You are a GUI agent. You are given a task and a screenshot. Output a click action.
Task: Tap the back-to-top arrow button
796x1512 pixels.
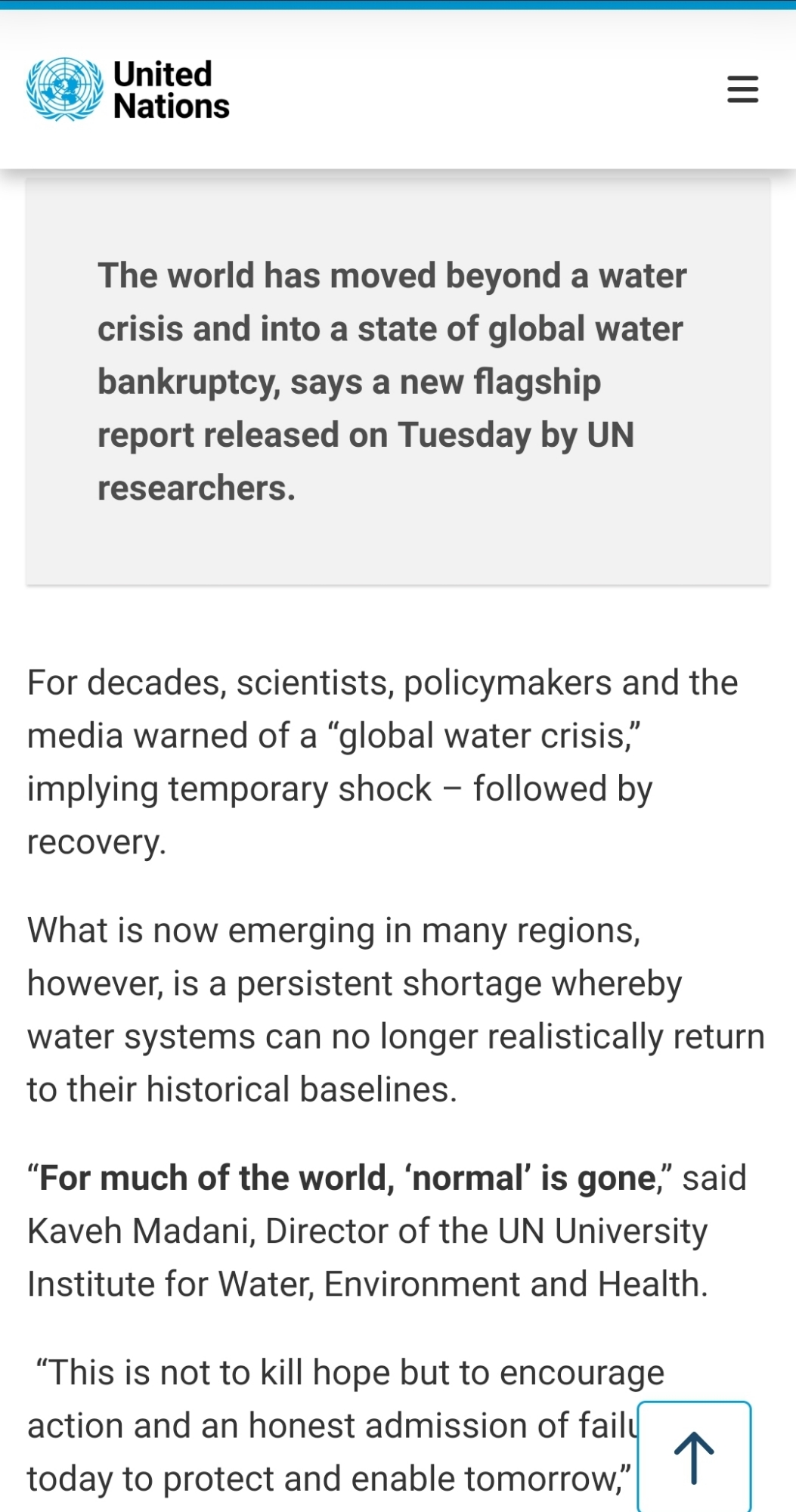point(694,1458)
